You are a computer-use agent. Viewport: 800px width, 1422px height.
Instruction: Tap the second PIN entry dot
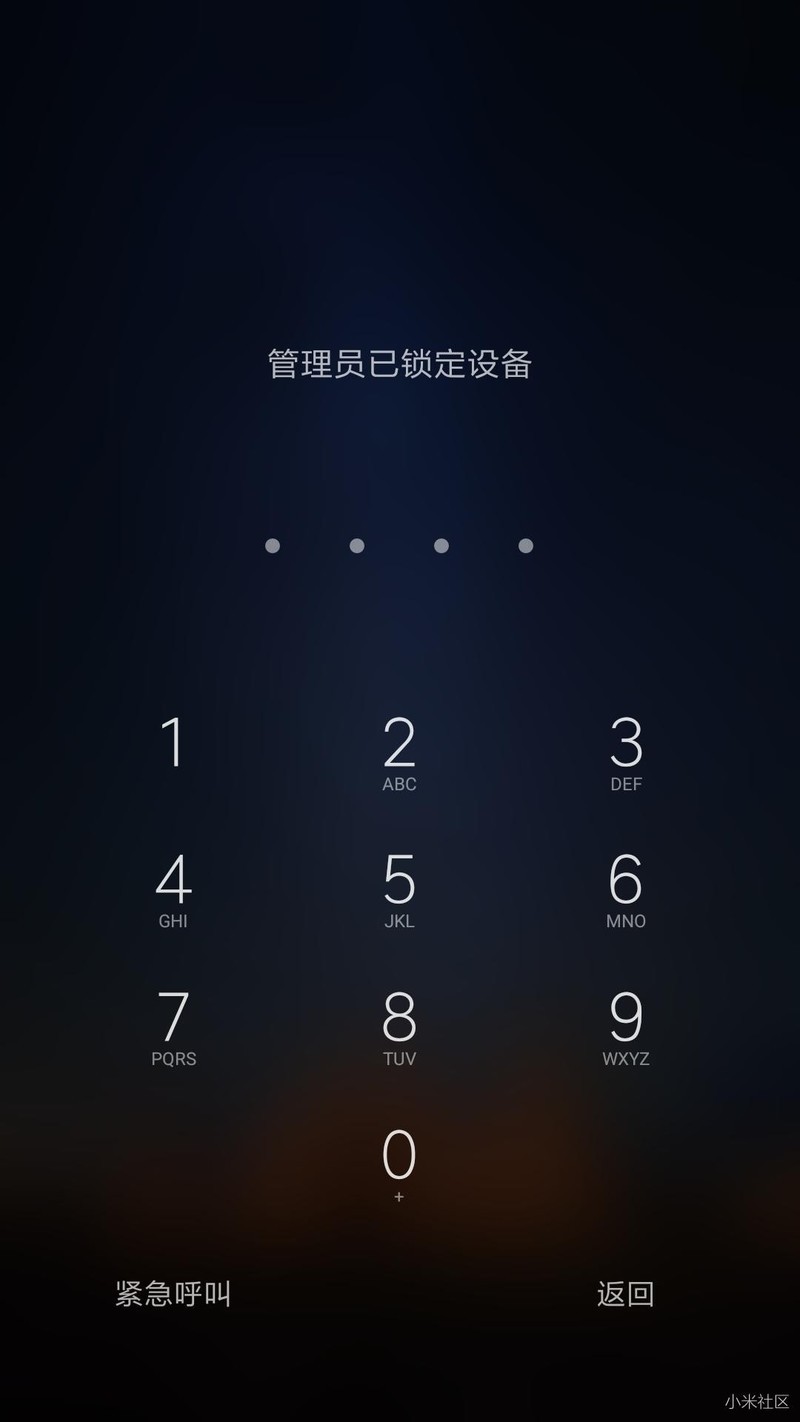click(x=356, y=544)
